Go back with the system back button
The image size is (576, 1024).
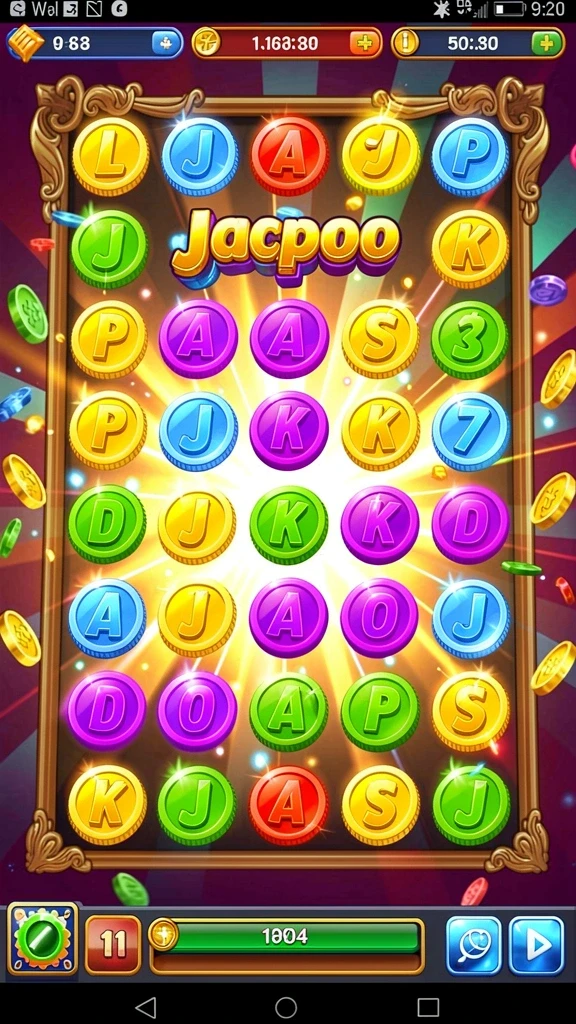[x=145, y=1006]
